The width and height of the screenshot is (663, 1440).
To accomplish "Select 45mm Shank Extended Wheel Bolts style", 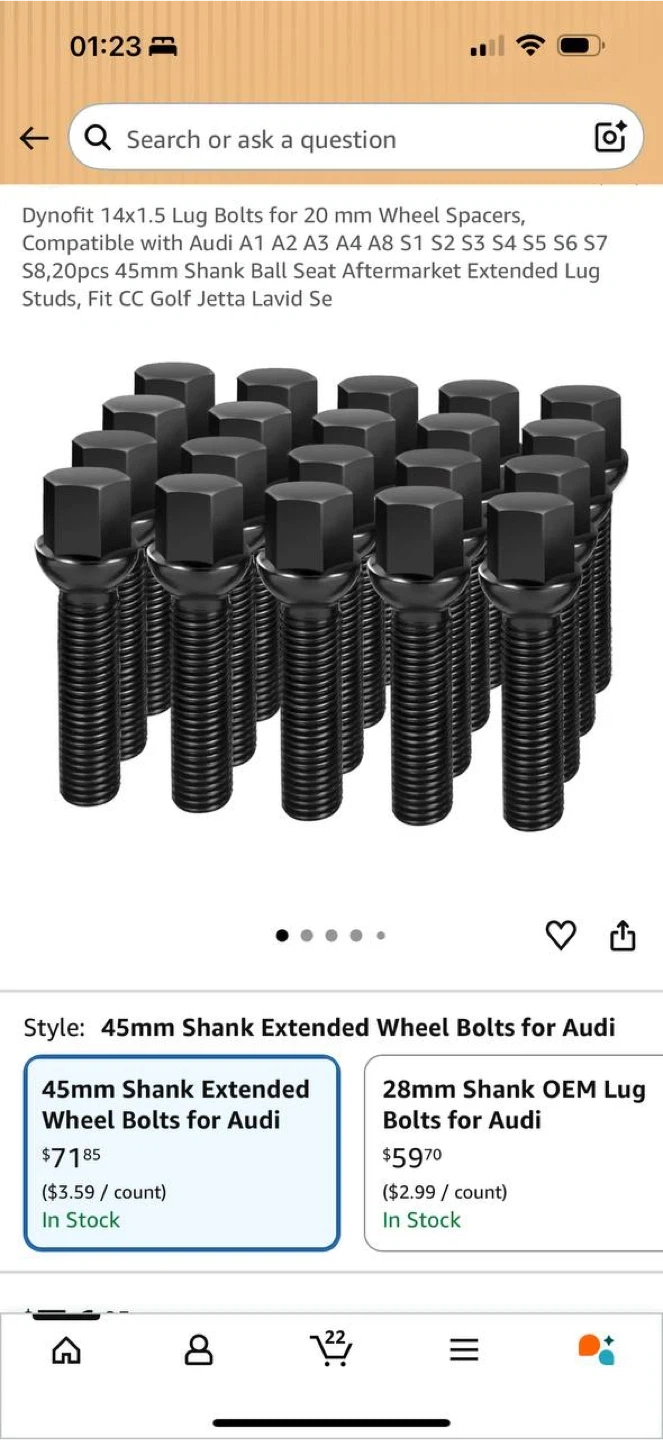I will click(182, 1152).
